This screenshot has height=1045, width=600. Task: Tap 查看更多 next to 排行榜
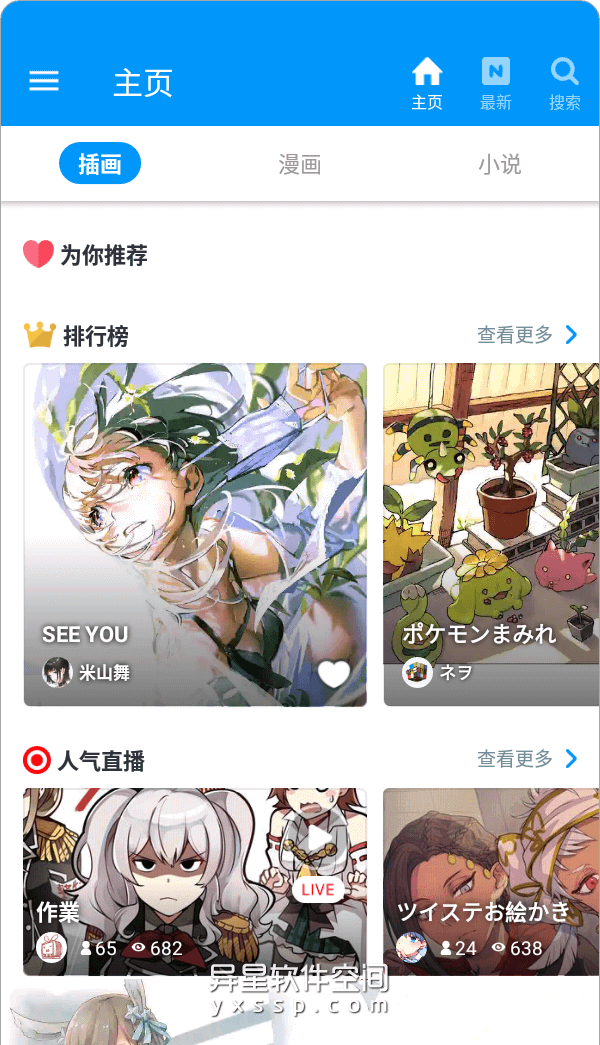click(527, 335)
